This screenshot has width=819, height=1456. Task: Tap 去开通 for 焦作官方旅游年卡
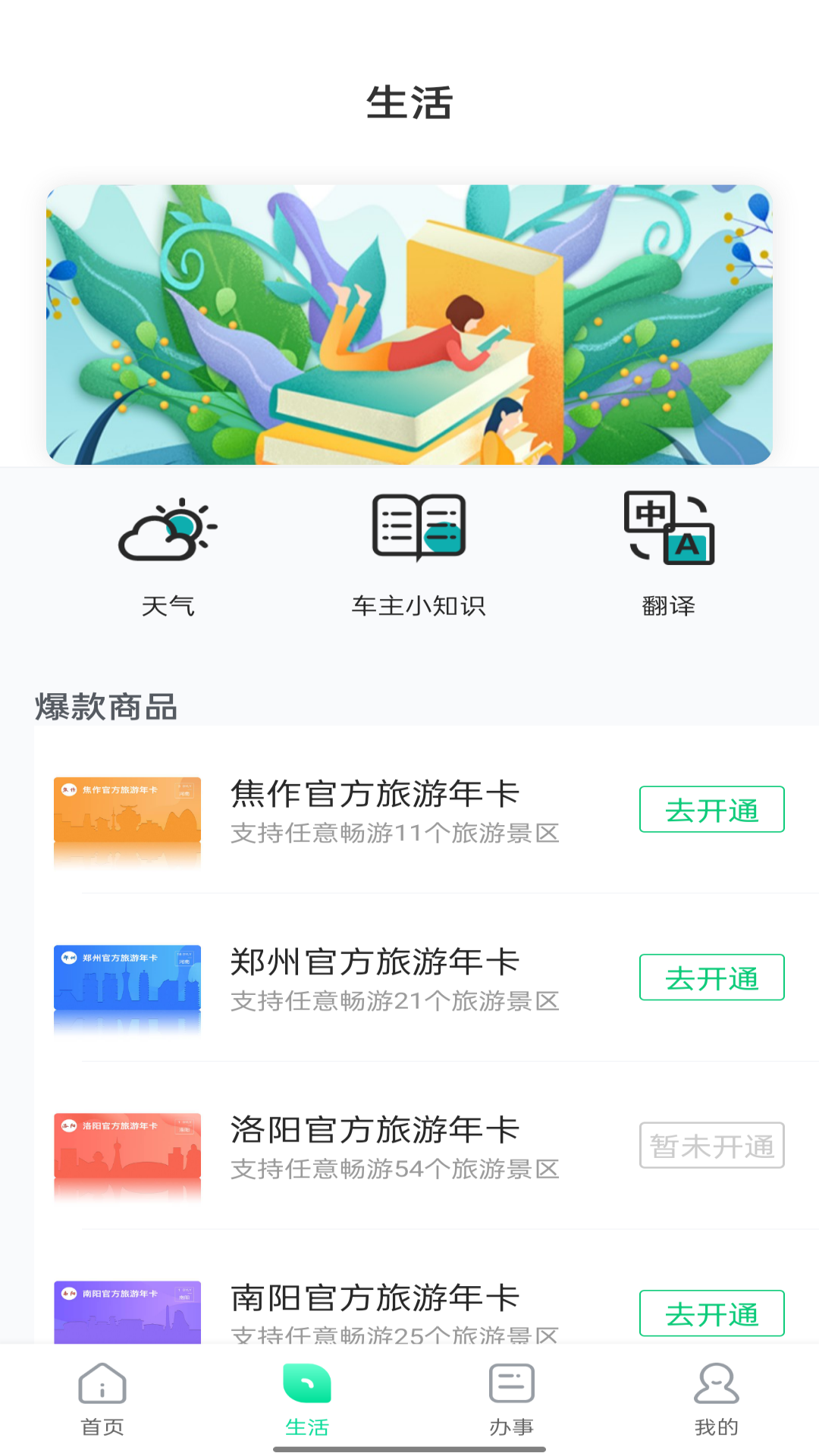point(711,809)
